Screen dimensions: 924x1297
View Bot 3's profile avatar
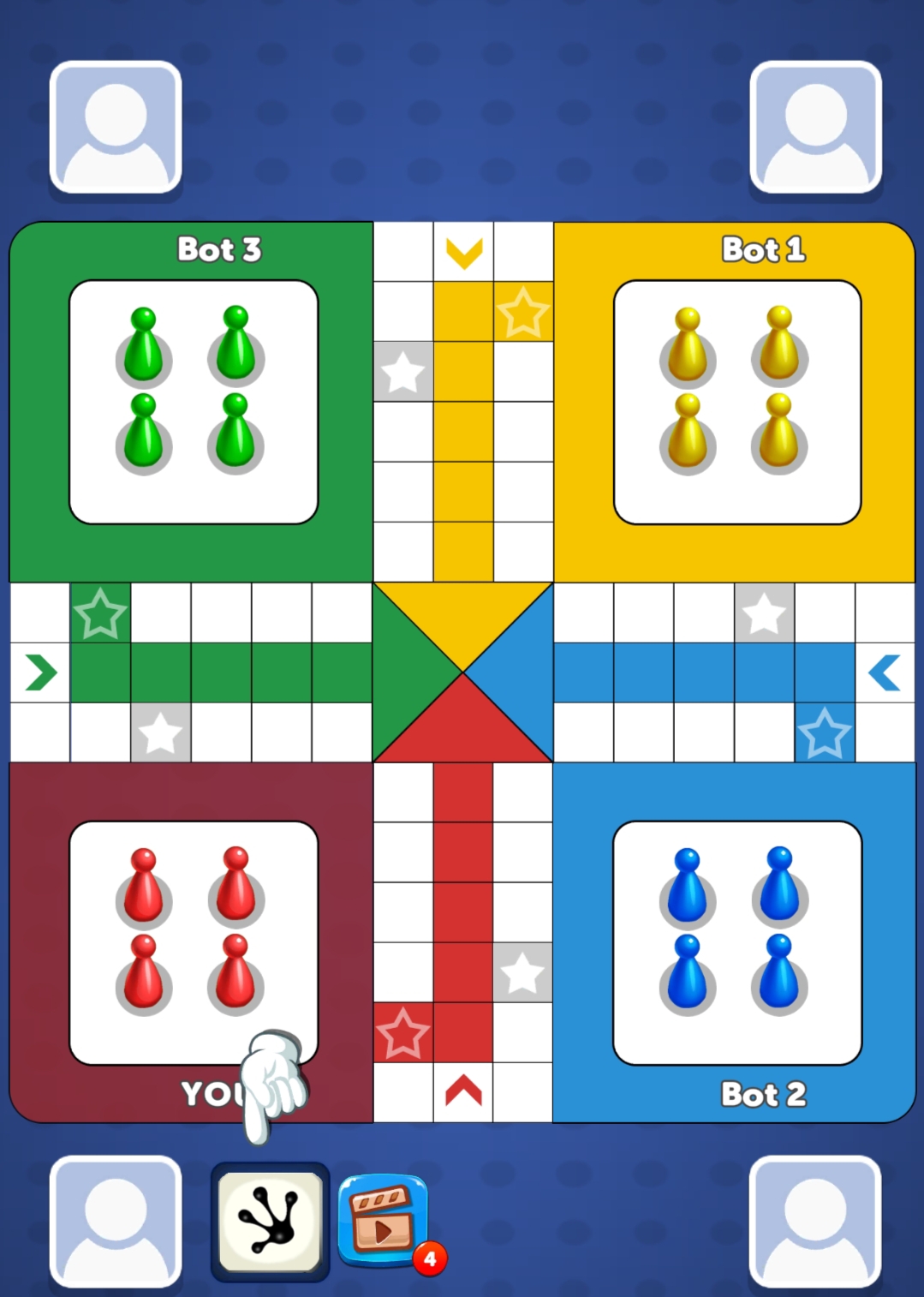click(x=116, y=127)
